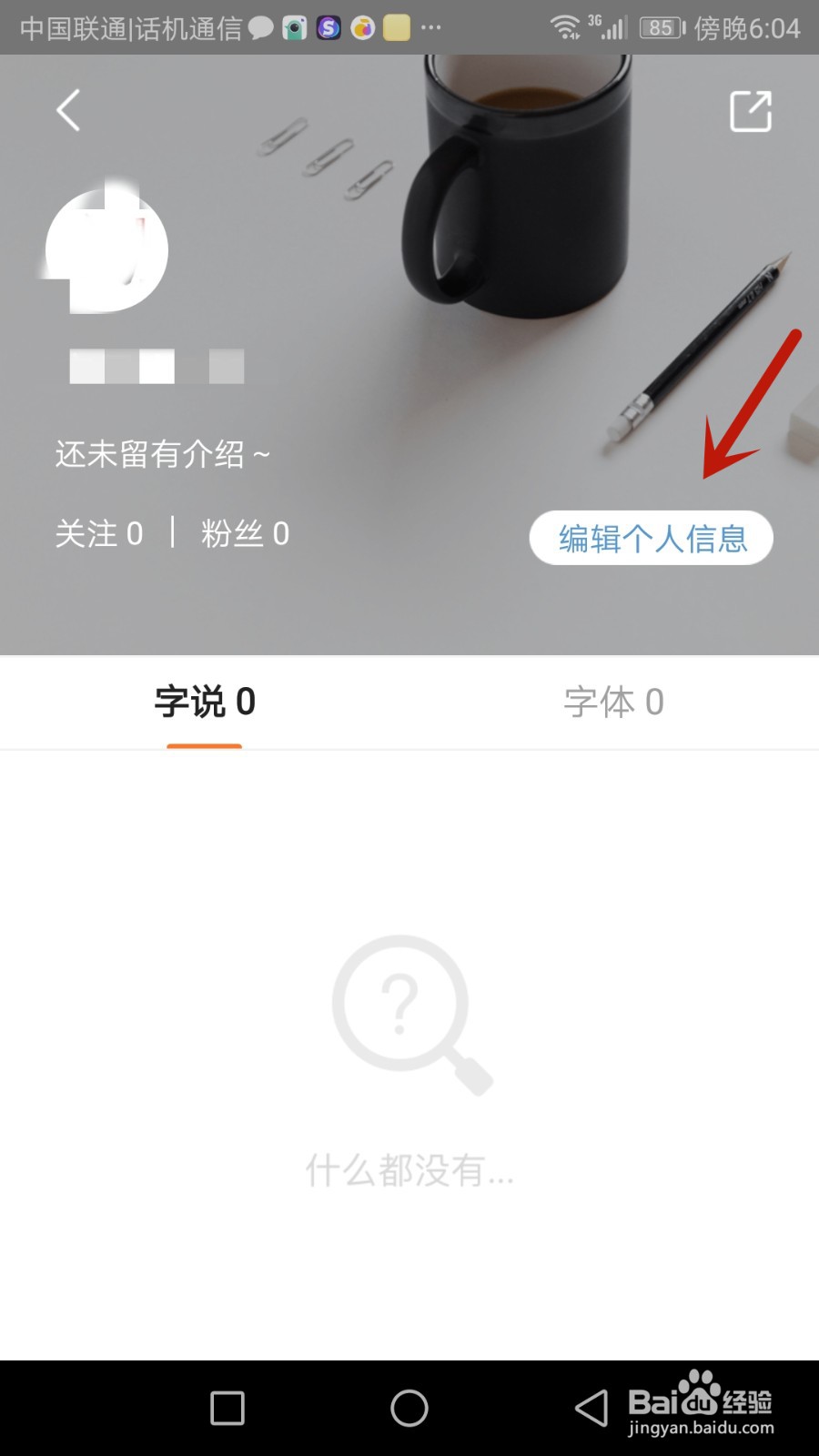Screen dimensions: 819x1456
Task: Tap the battery indicator showing 85
Action: tap(662, 28)
